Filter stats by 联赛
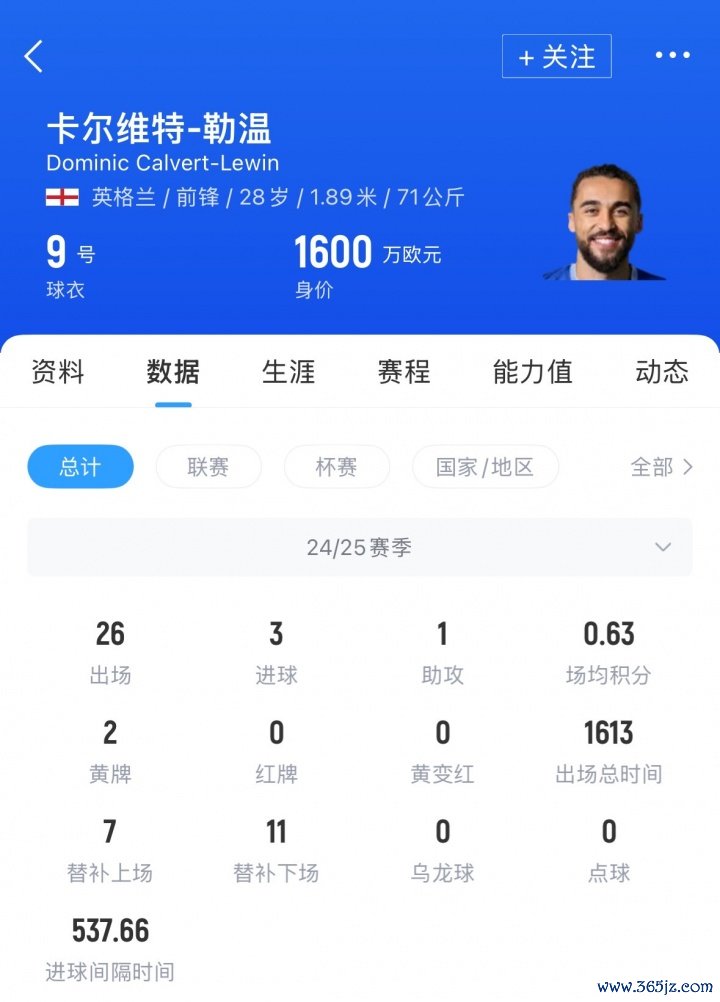The height and width of the screenshot is (1002, 720). click(208, 467)
